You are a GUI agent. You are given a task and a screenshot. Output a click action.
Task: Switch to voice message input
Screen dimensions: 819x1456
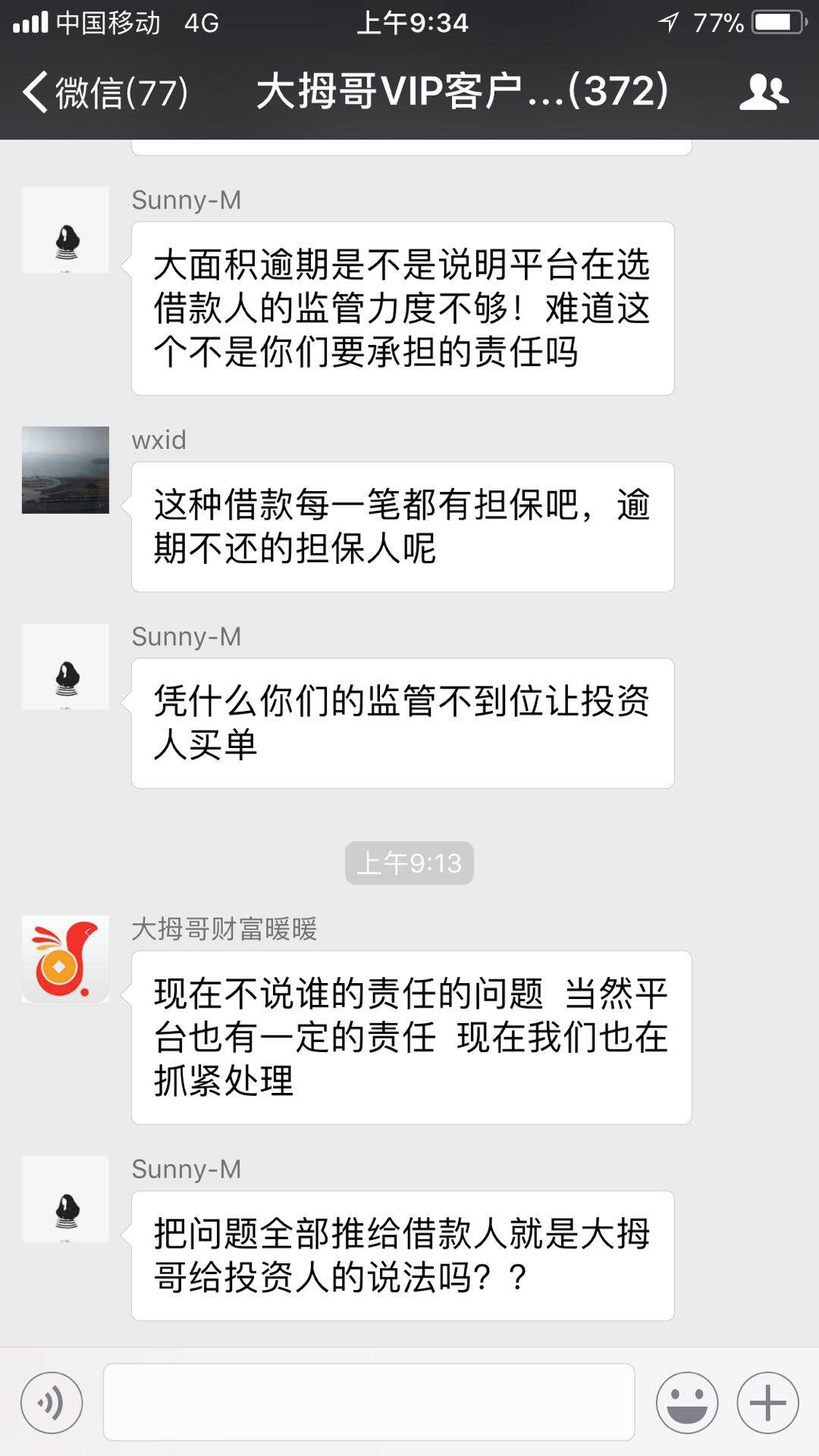[x=52, y=1403]
